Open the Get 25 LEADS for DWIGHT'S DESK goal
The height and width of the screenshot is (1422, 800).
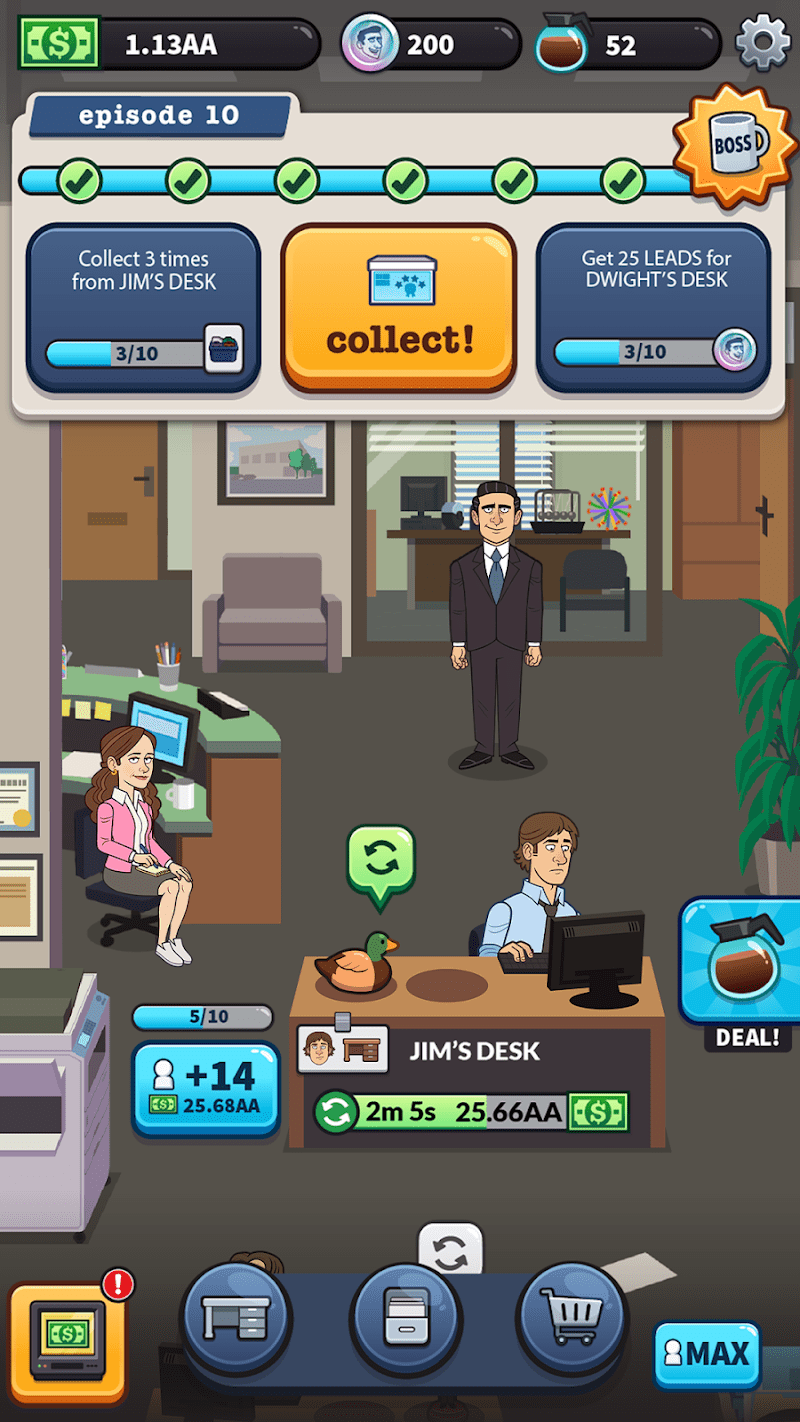(x=654, y=308)
